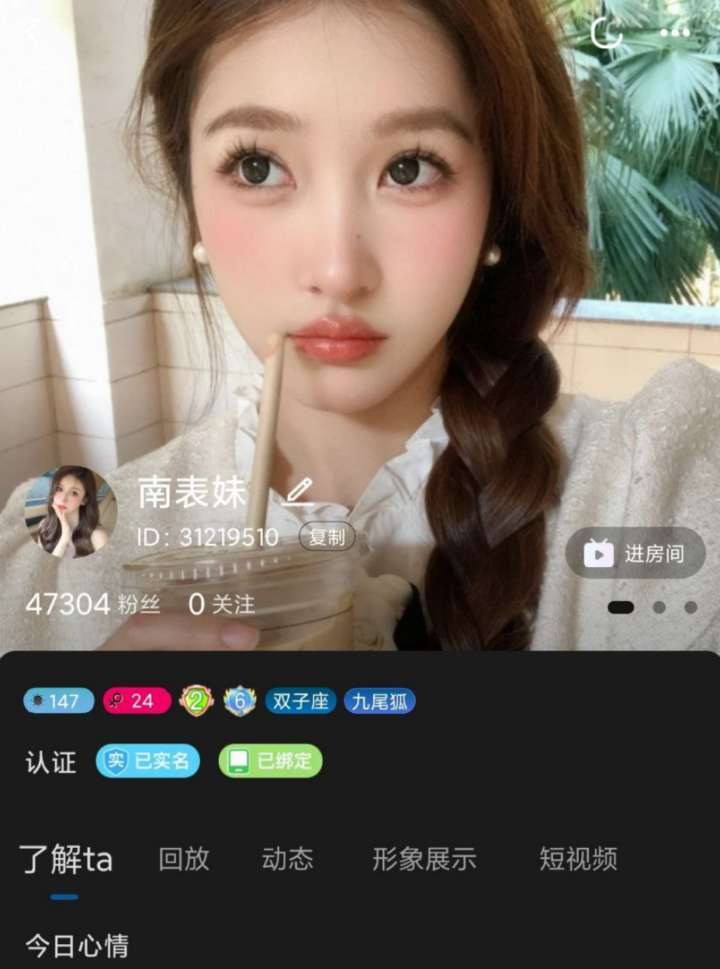Screen dimensions: 720x969
Task: Edit the nickname 南表妹 with the pencil icon
Action: tap(297, 491)
